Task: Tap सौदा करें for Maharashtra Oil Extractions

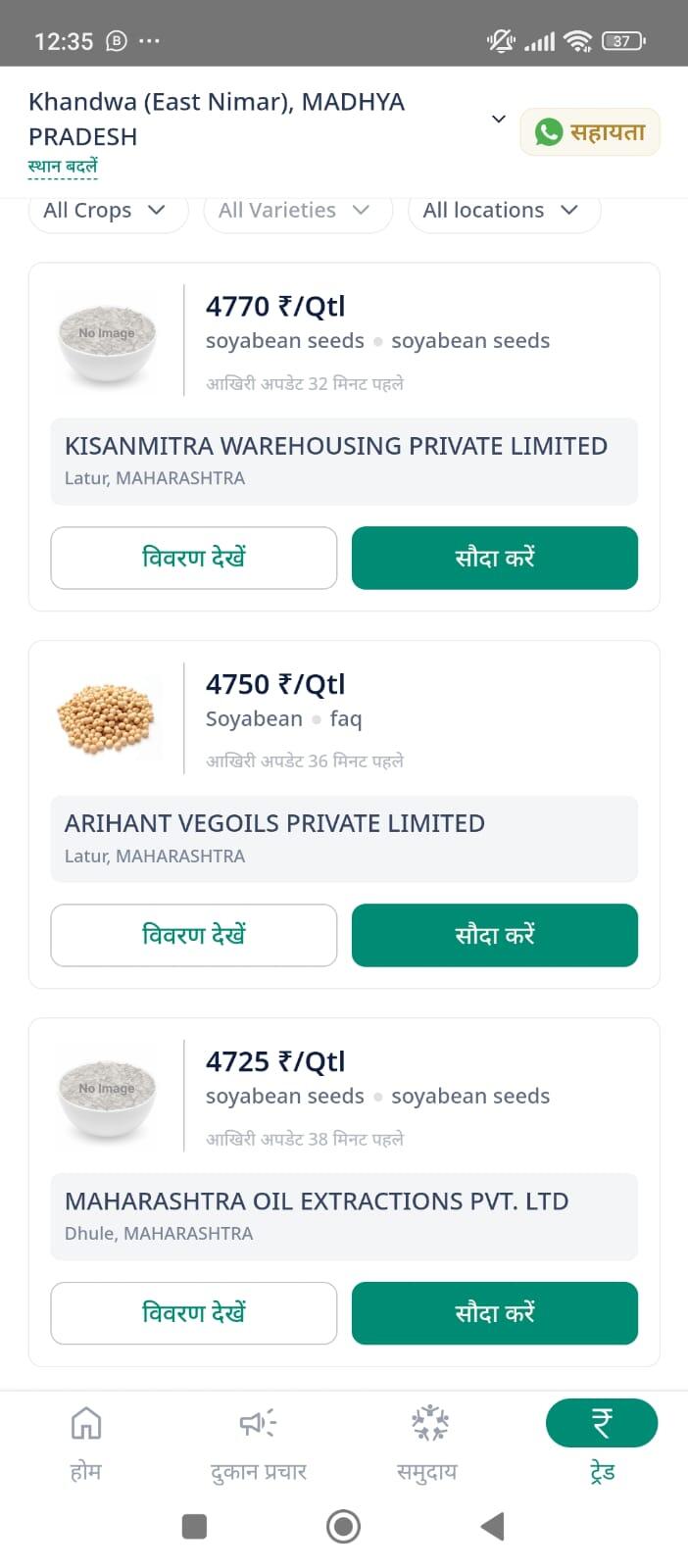Action: [x=495, y=1313]
